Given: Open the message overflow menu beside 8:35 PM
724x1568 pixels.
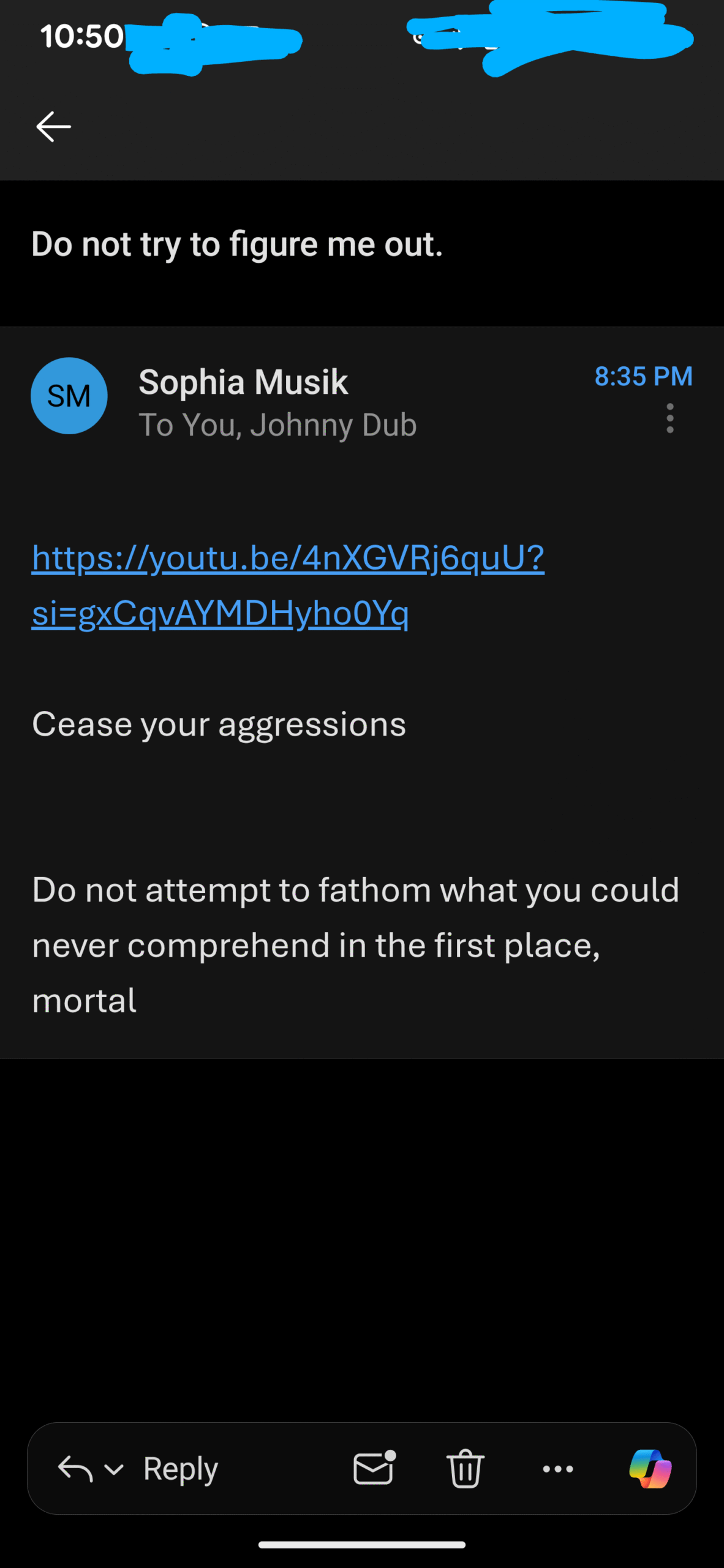Looking at the screenshot, I should click(x=670, y=418).
